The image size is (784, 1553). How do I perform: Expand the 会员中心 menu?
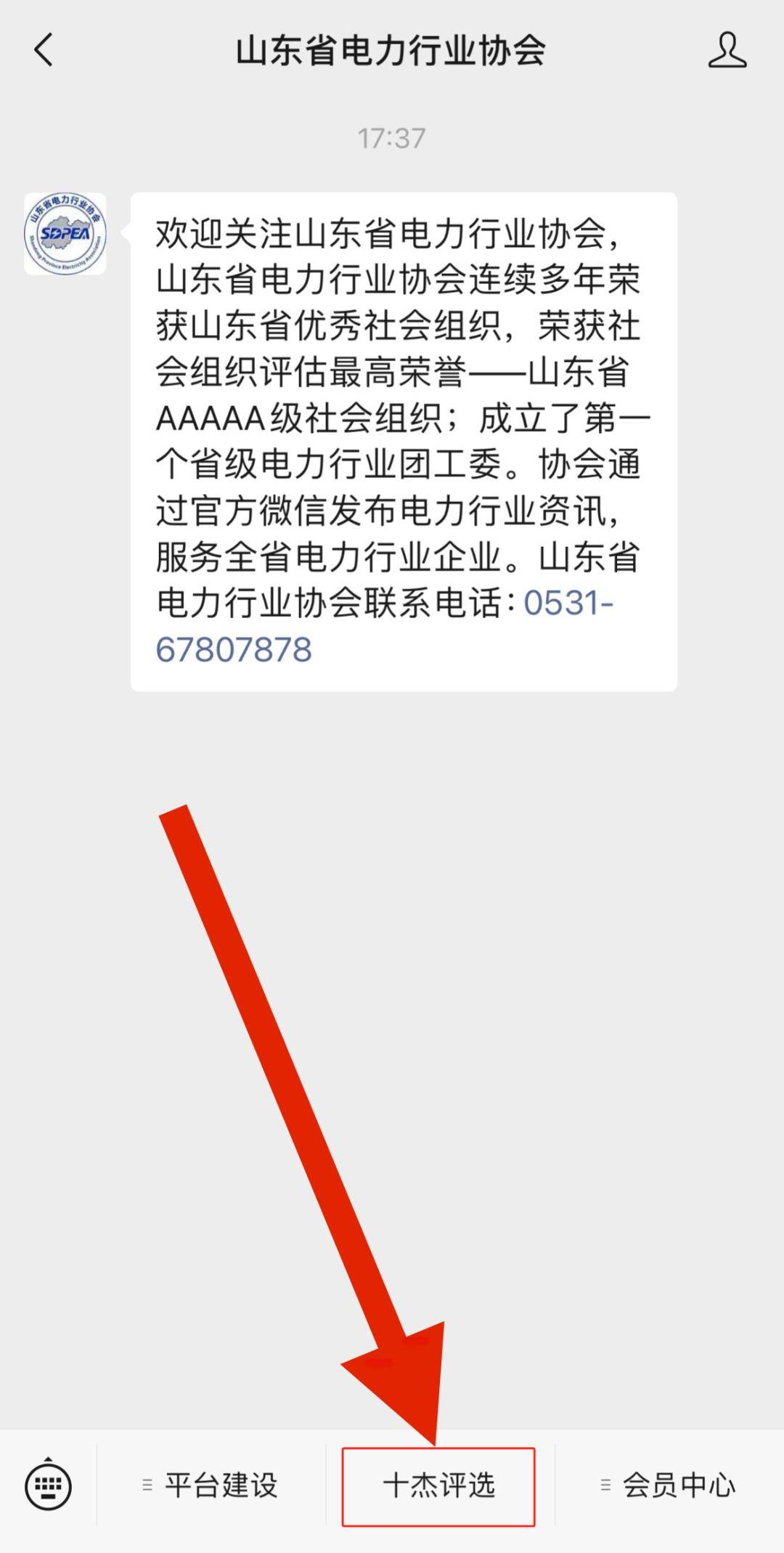669,1485
